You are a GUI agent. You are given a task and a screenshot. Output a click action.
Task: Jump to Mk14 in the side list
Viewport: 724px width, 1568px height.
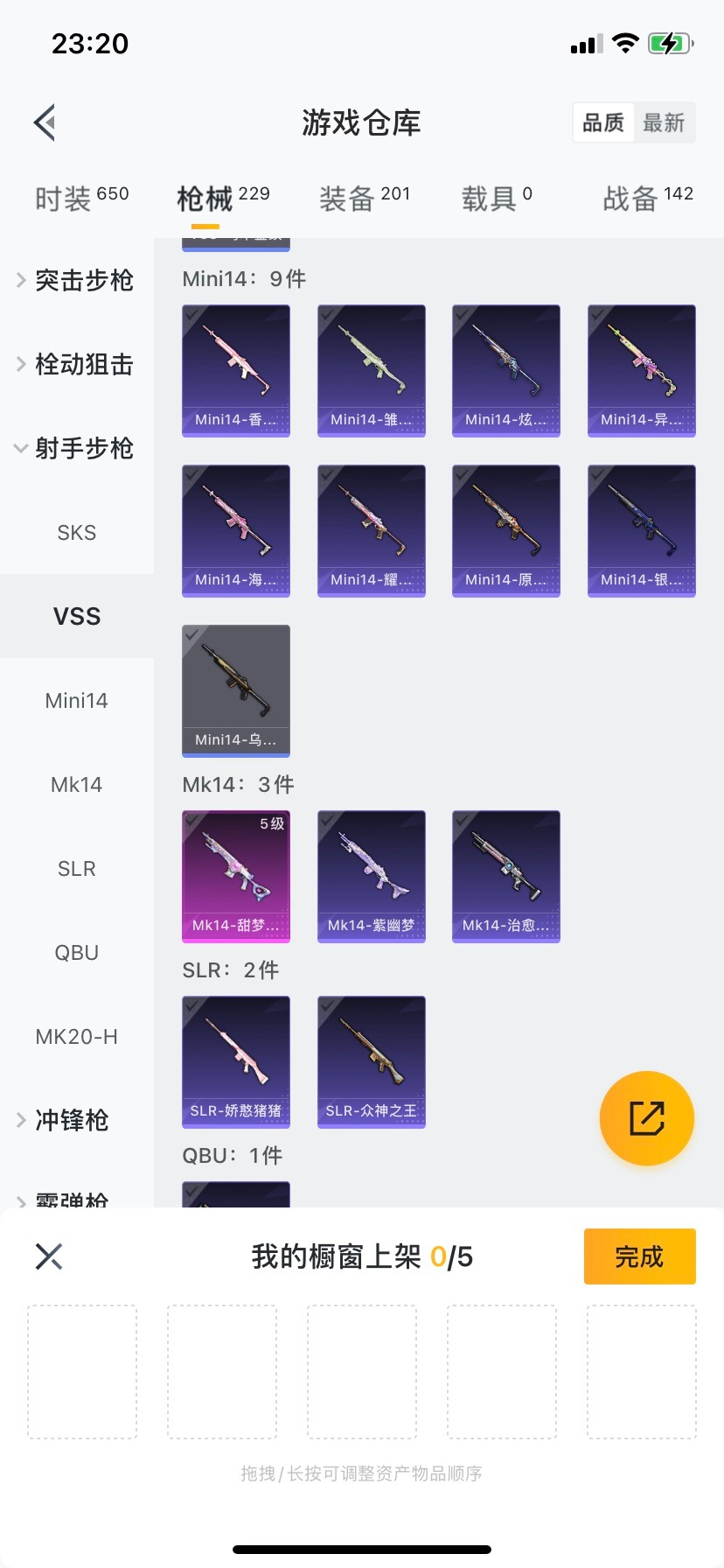tap(77, 784)
